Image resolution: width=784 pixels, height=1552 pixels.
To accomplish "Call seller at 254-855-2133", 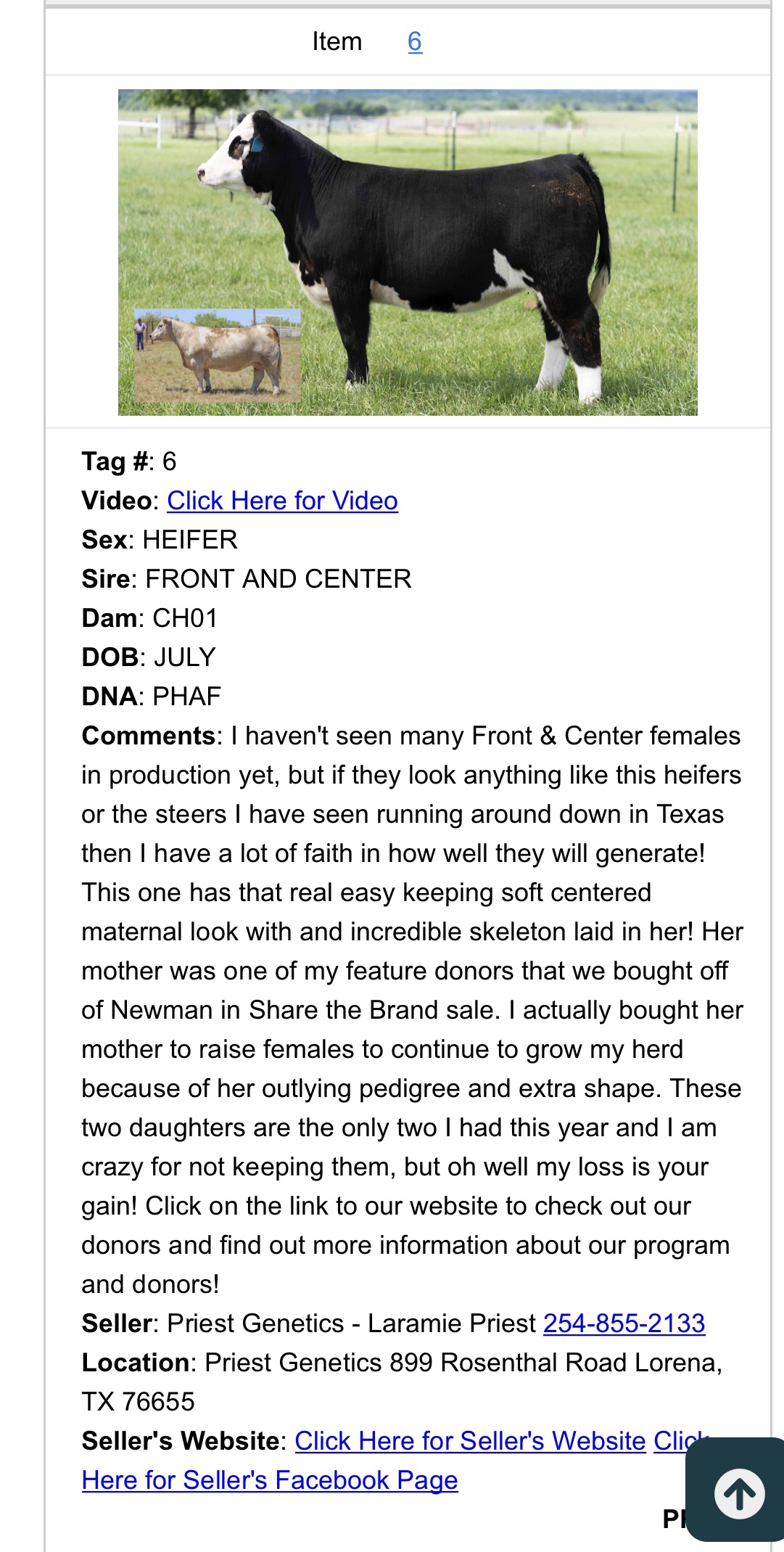I will tap(624, 1323).
